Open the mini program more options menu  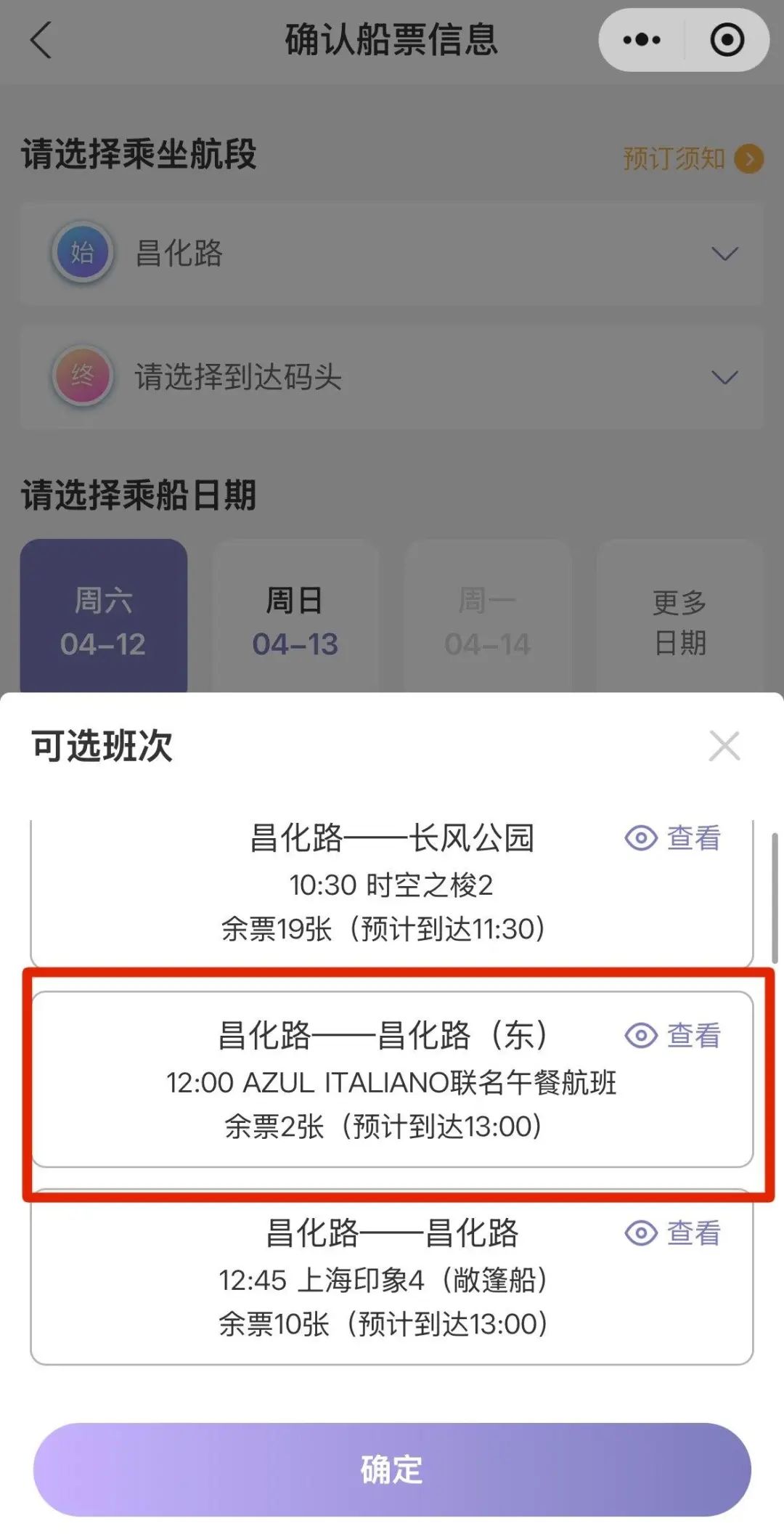click(x=642, y=40)
